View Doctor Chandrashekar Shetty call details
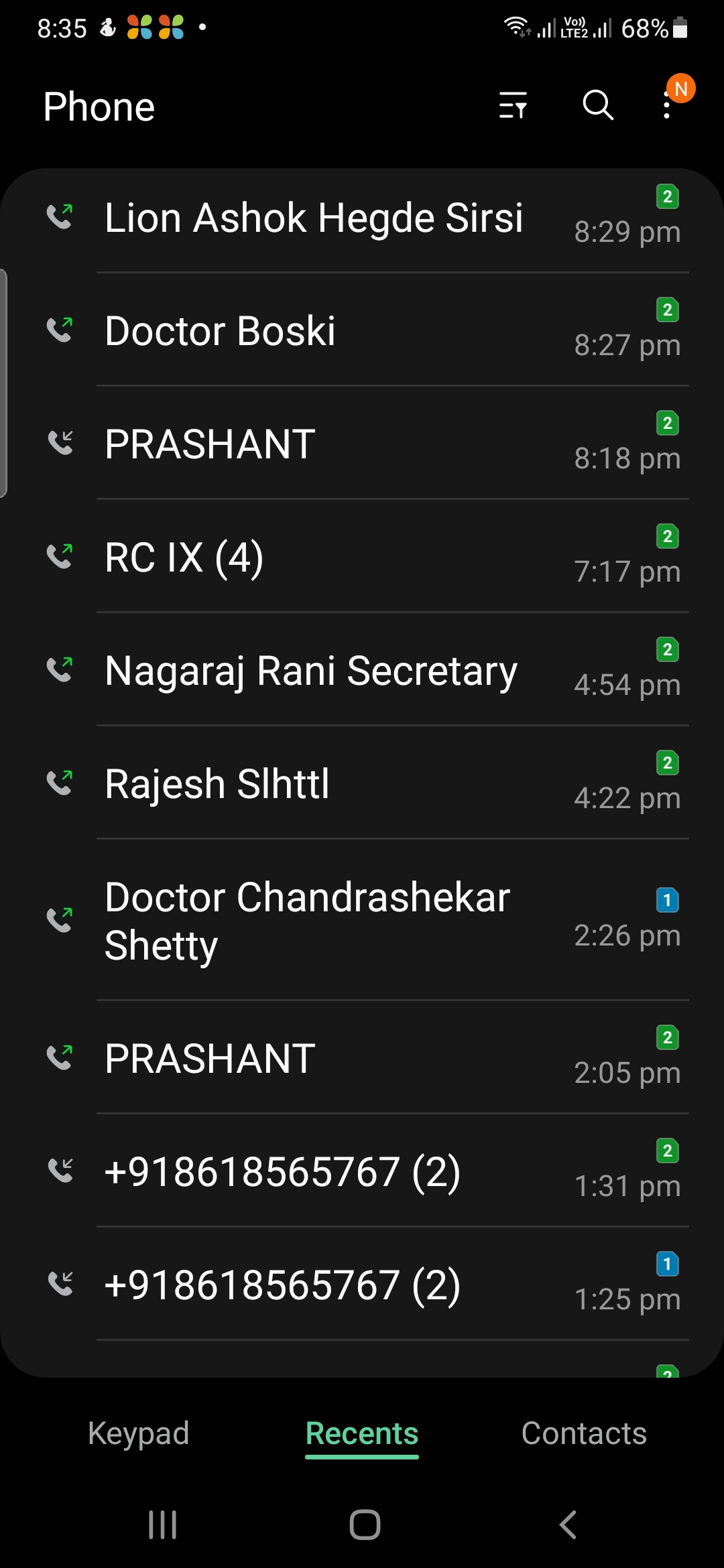This screenshot has height=1568, width=724. [307, 921]
